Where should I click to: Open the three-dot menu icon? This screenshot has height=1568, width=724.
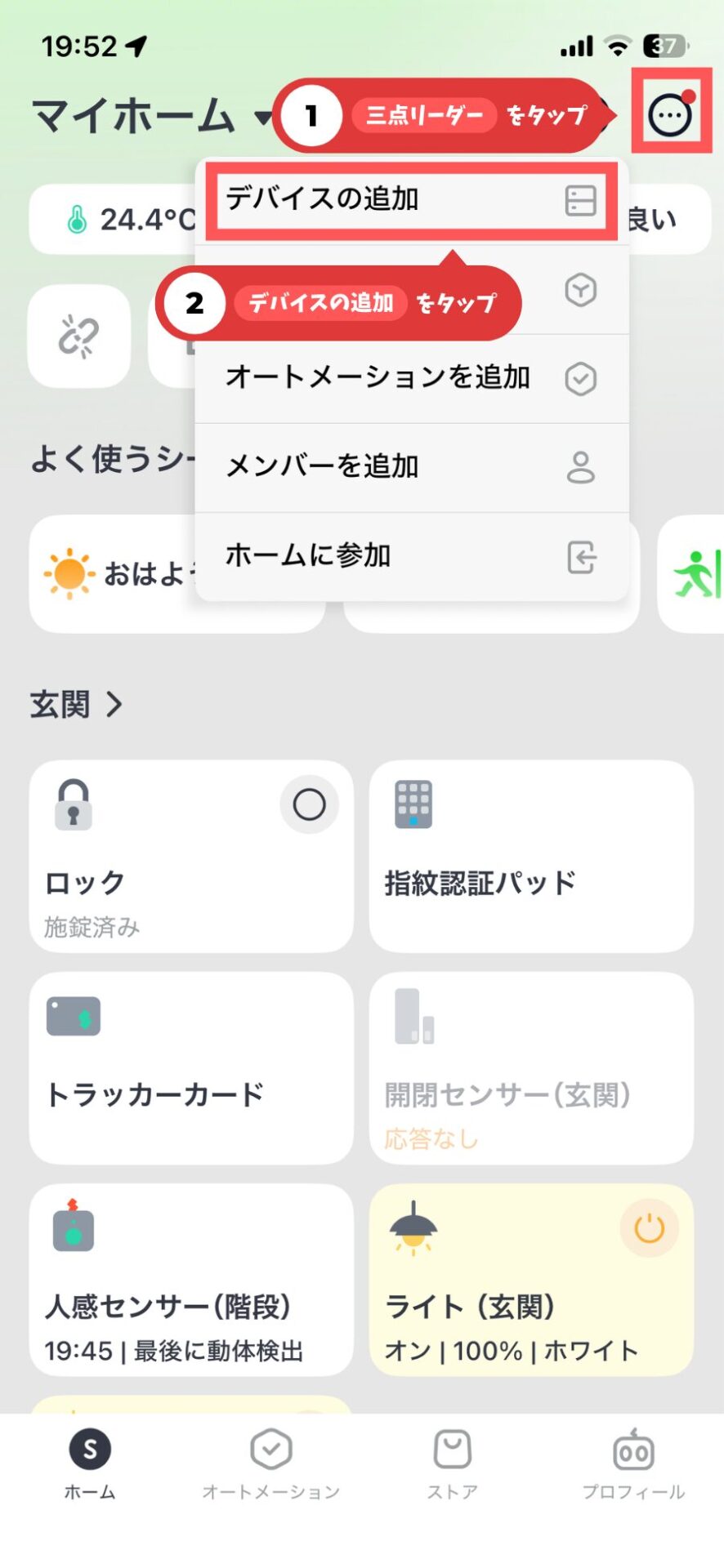click(x=670, y=114)
